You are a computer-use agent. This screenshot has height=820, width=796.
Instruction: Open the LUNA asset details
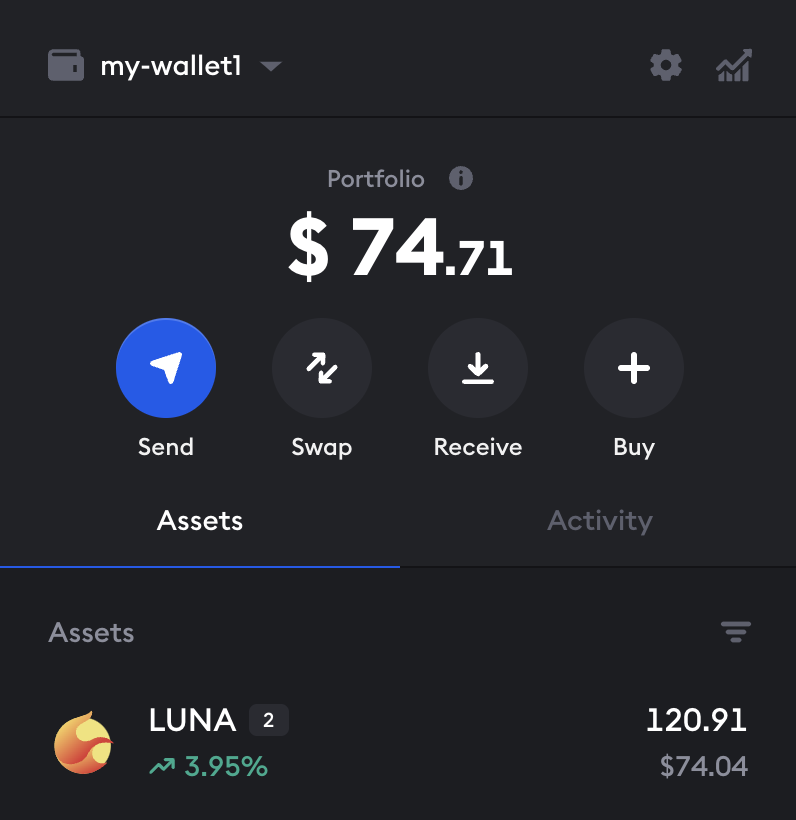[398, 743]
